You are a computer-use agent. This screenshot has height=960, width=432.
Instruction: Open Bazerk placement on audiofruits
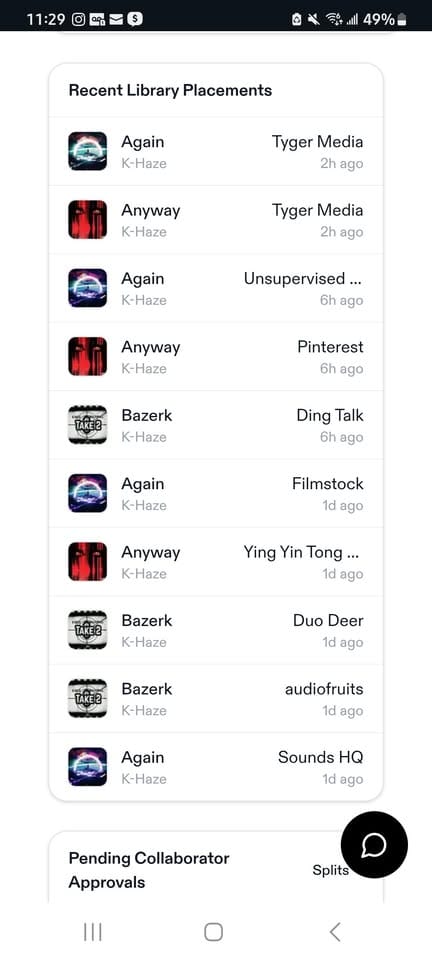coord(216,699)
